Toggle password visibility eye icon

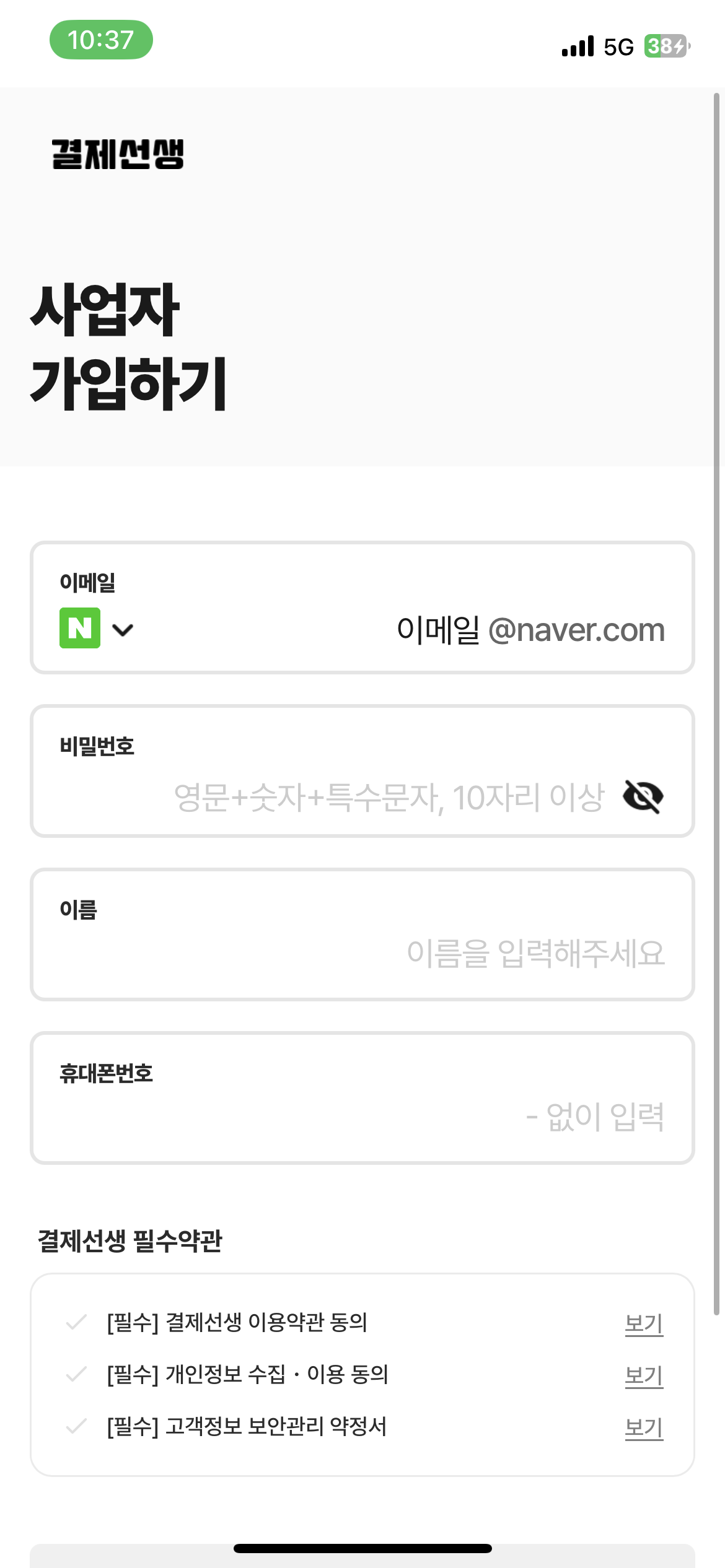point(643,796)
